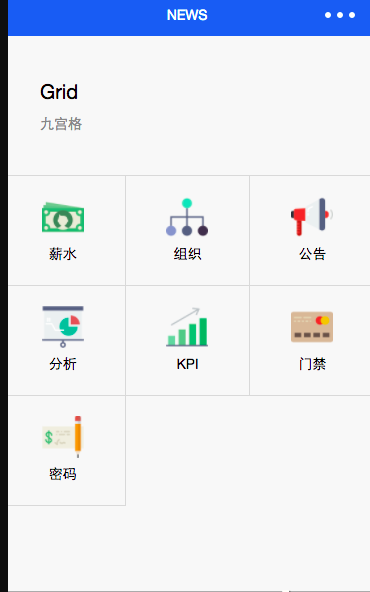Select the 公告 announcement tile
370x592 pixels.
(310, 230)
